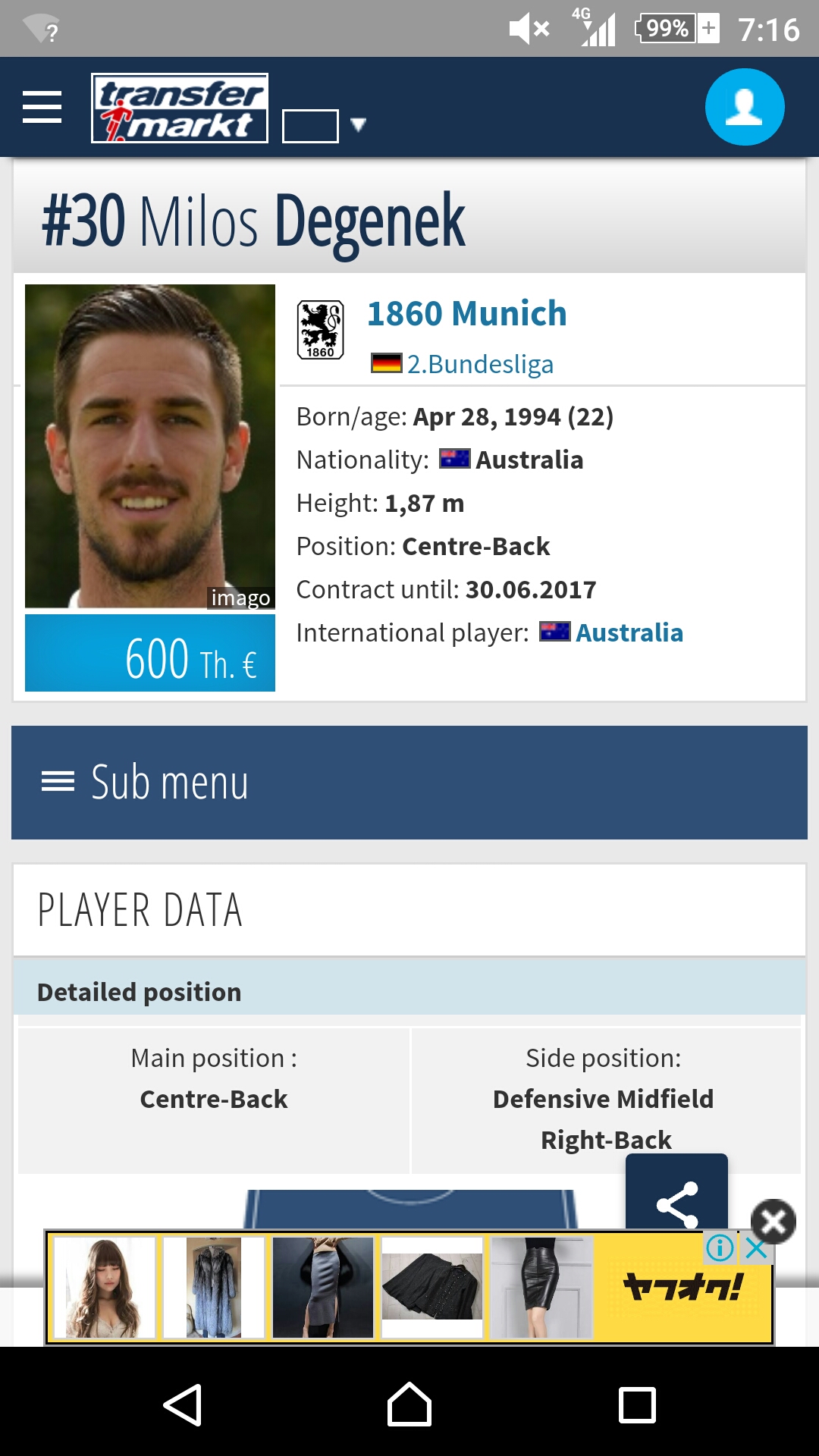Open the 600 Th. € market value
Viewport: 819px width, 1456px height.
click(x=150, y=654)
